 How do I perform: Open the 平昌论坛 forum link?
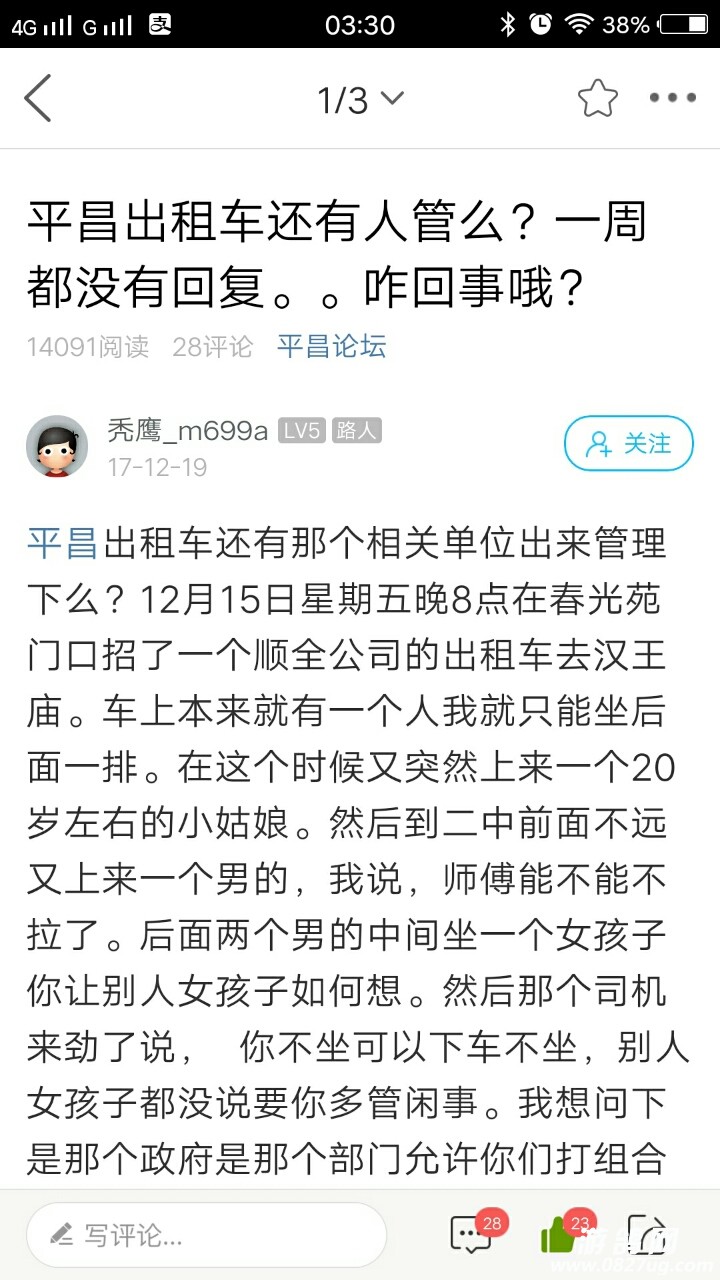click(331, 347)
